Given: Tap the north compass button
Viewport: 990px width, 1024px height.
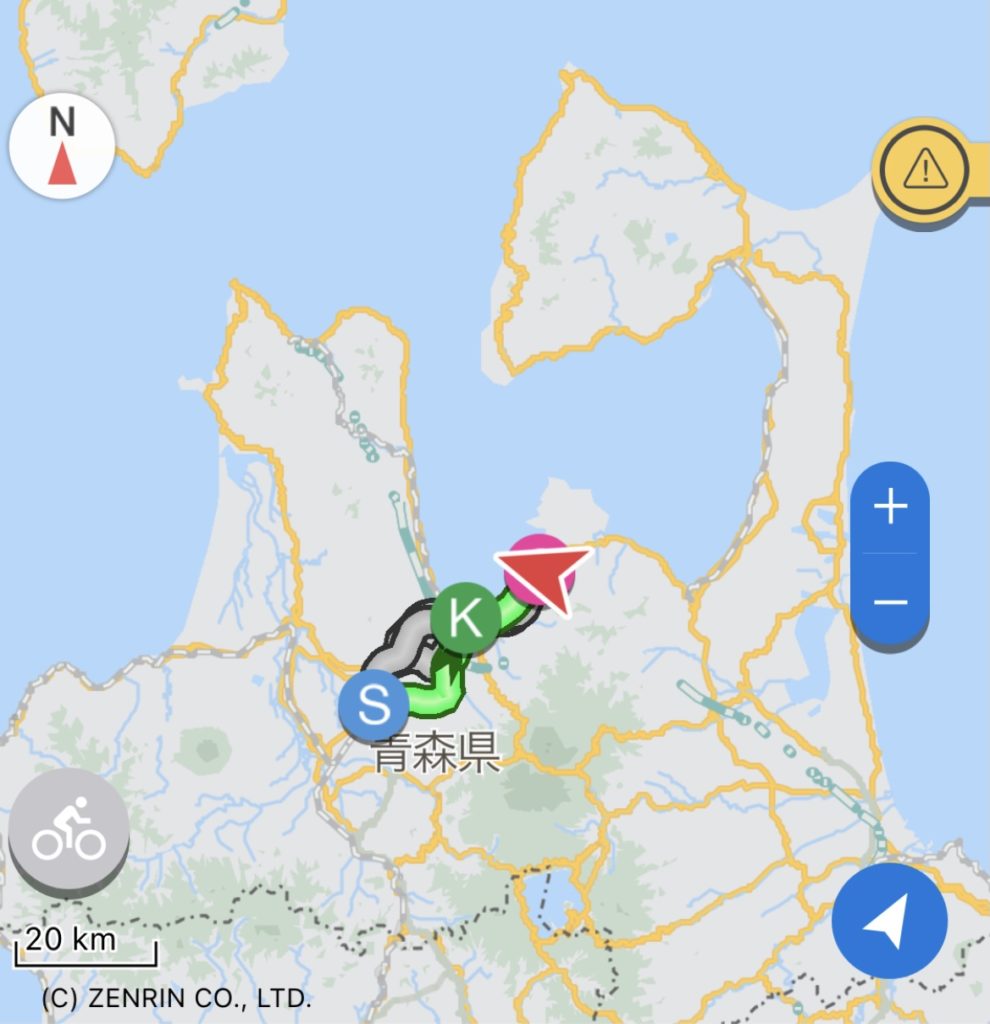Looking at the screenshot, I should [x=62, y=148].
